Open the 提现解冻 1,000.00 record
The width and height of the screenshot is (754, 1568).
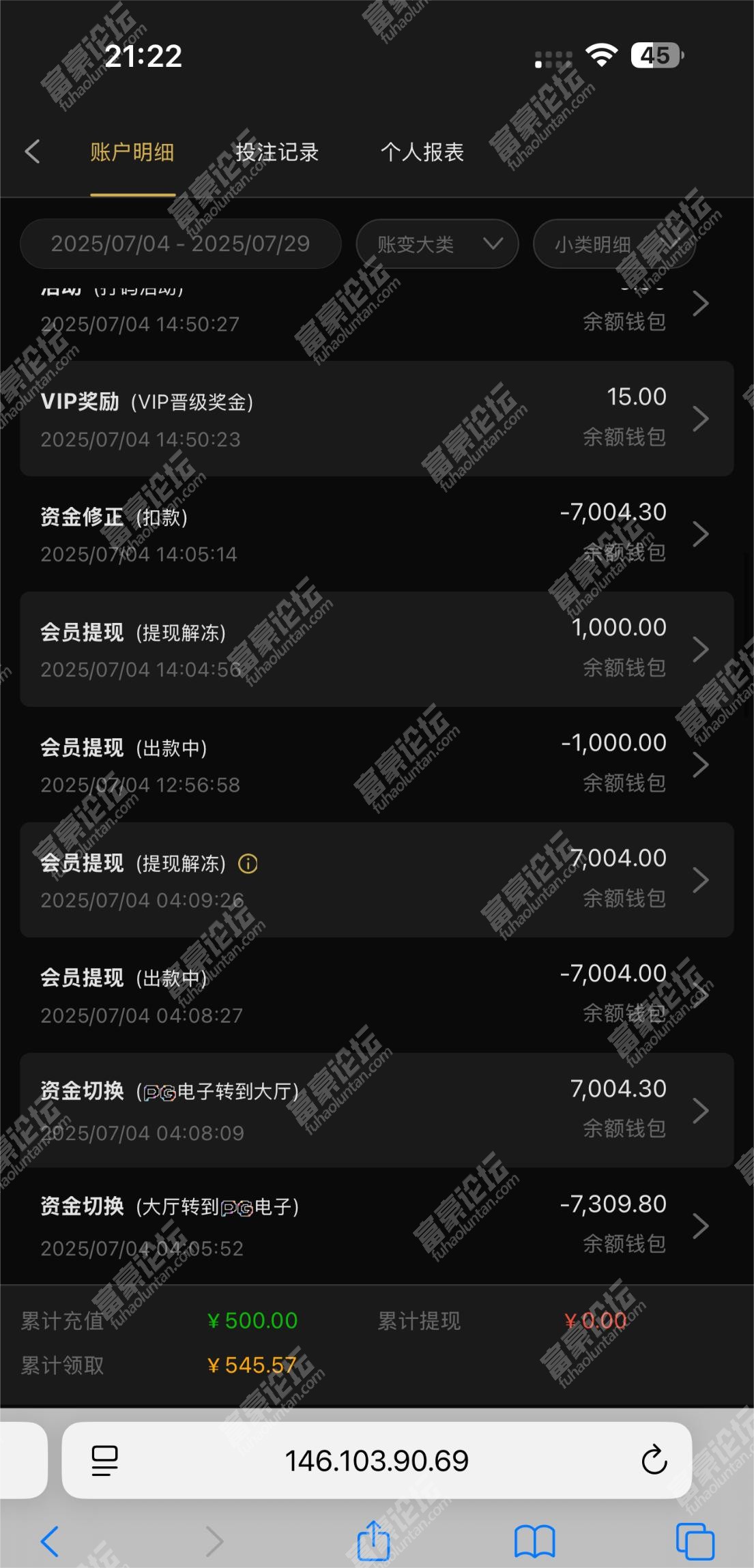click(377, 649)
